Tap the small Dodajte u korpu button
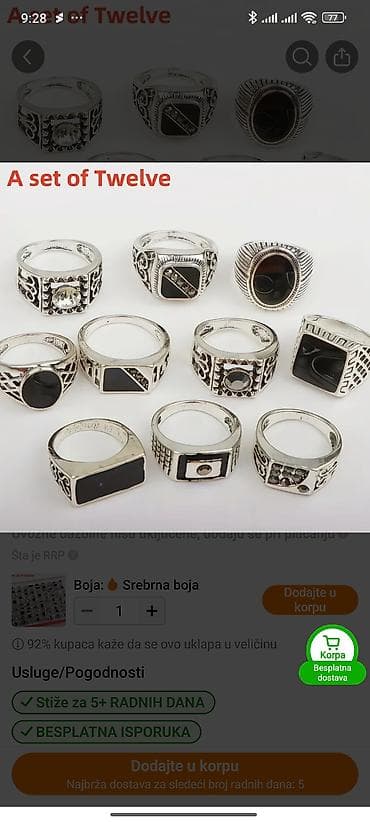Screen dimensions: 370x822 [310, 600]
